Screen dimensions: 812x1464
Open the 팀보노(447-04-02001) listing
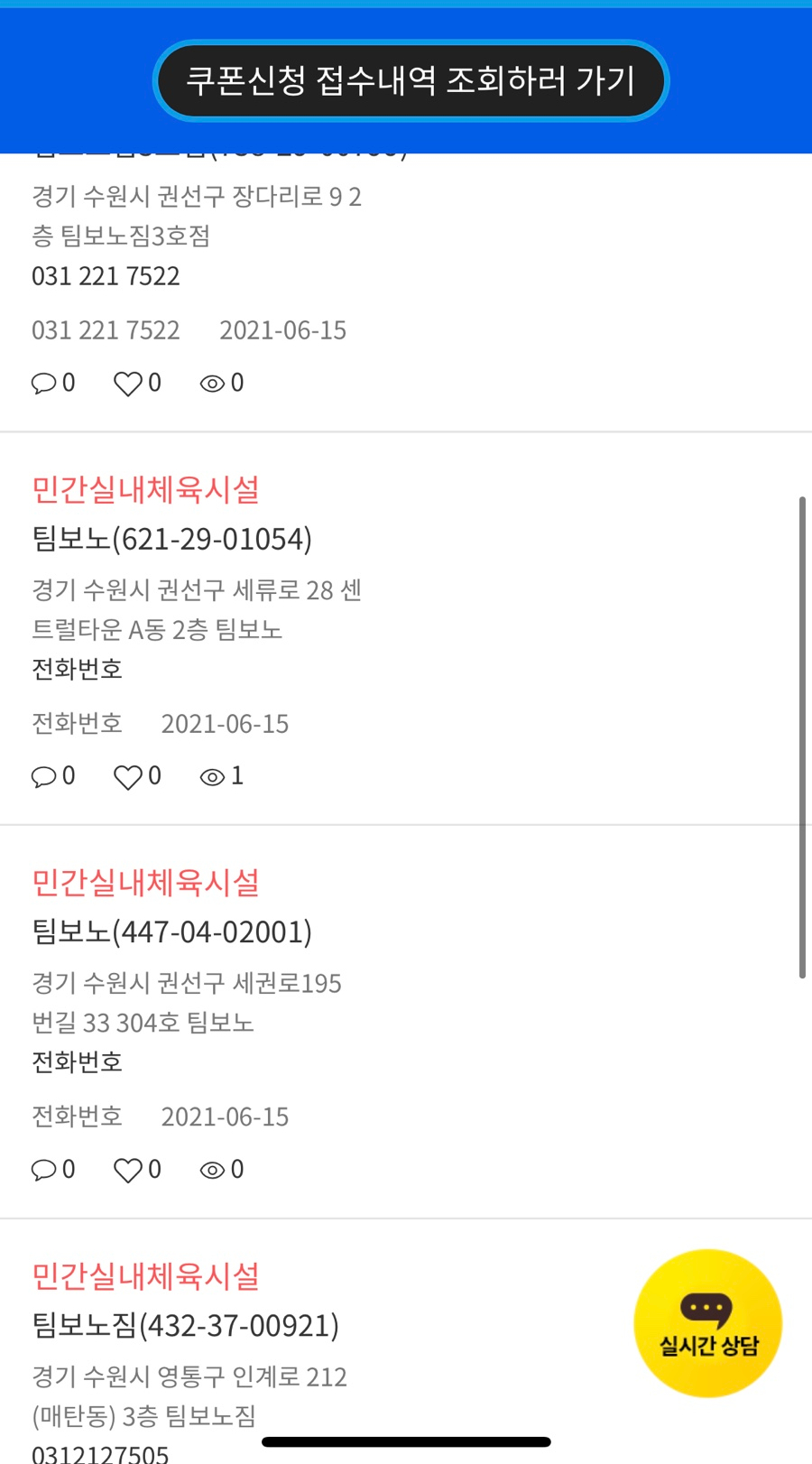pyautogui.click(x=171, y=931)
